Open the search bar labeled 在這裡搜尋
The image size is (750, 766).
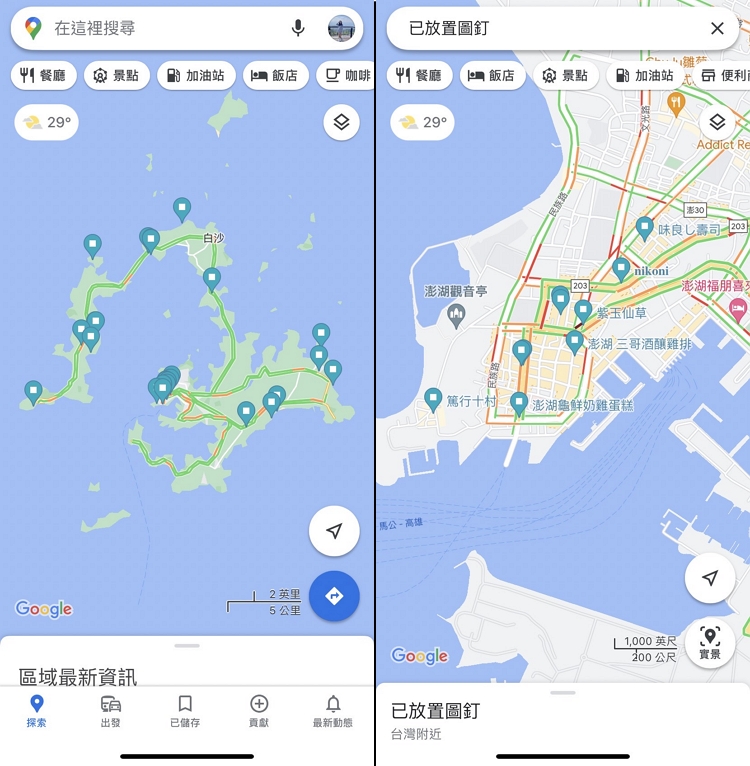click(x=160, y=28)
